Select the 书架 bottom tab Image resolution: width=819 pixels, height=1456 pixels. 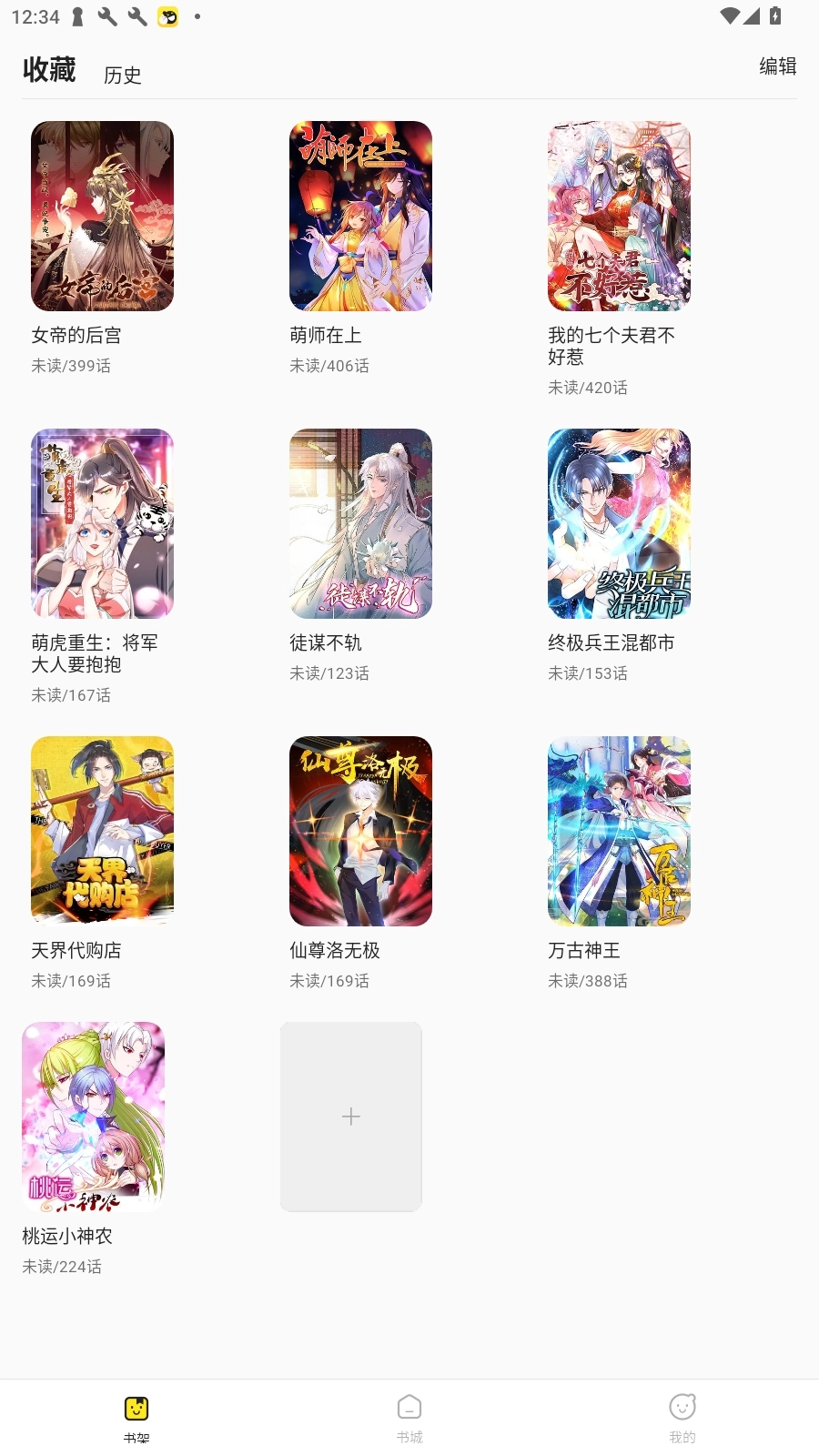[x=136, y=1419]
